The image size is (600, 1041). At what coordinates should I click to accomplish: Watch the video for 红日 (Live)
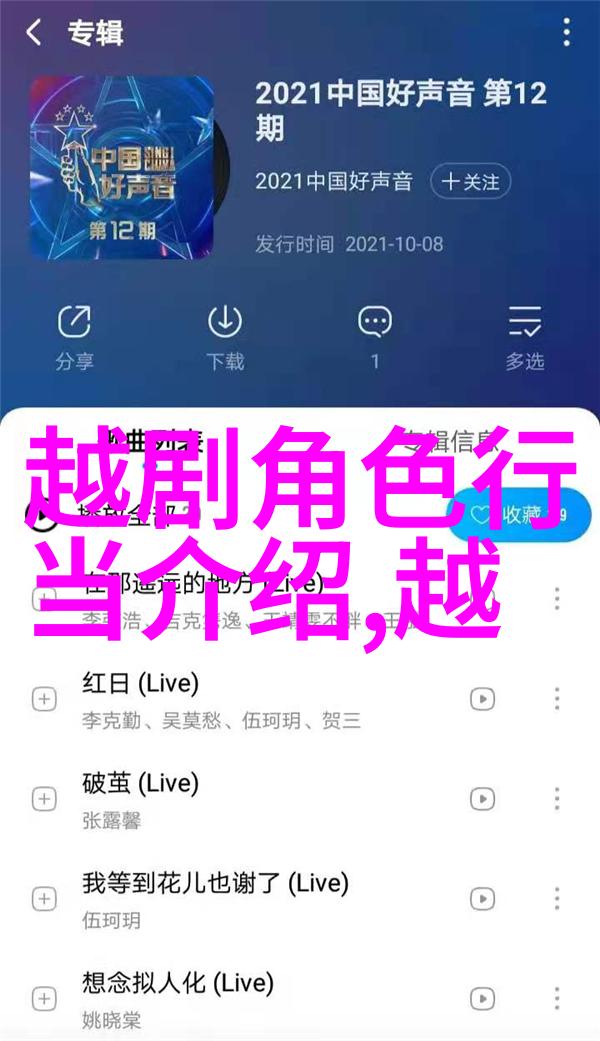482,698
